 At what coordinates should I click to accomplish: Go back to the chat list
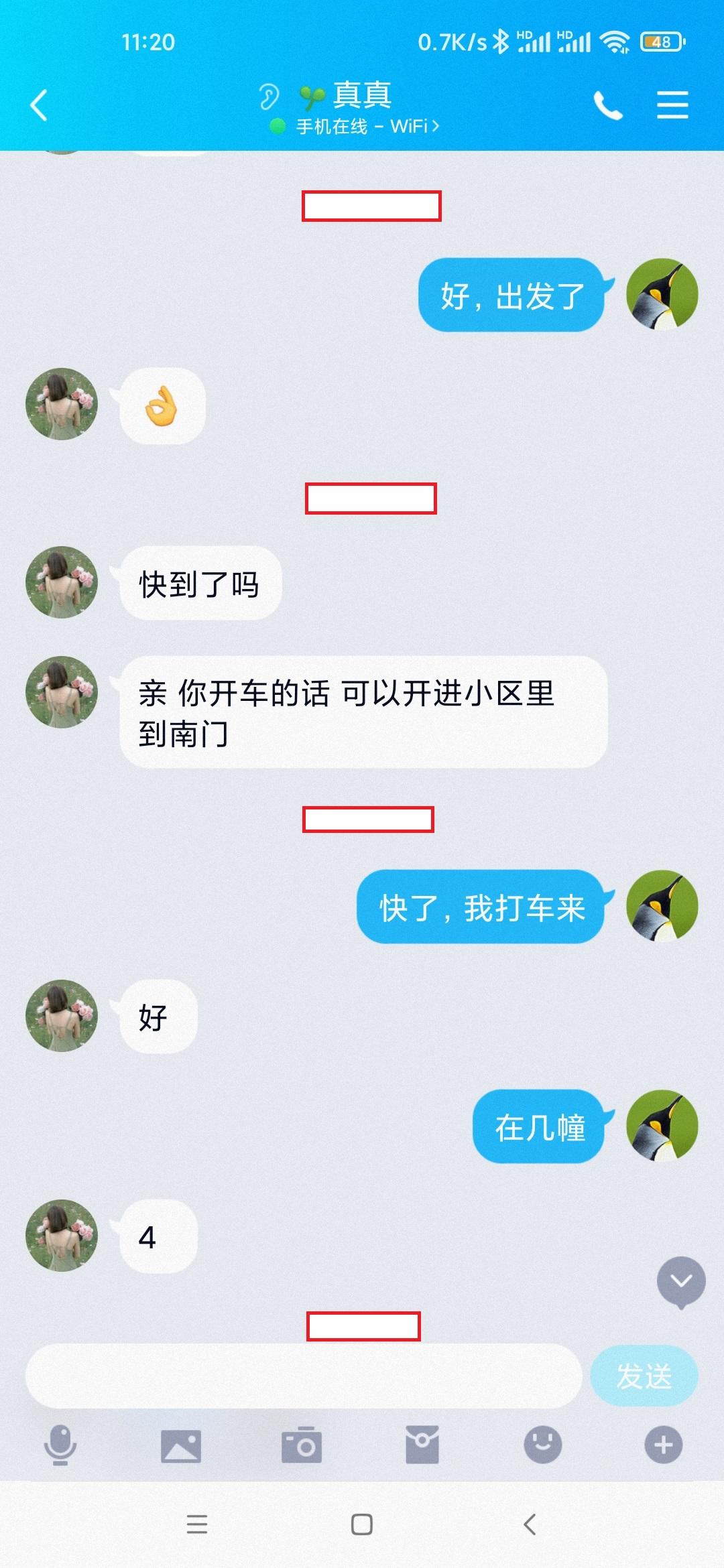click(40, 105)
